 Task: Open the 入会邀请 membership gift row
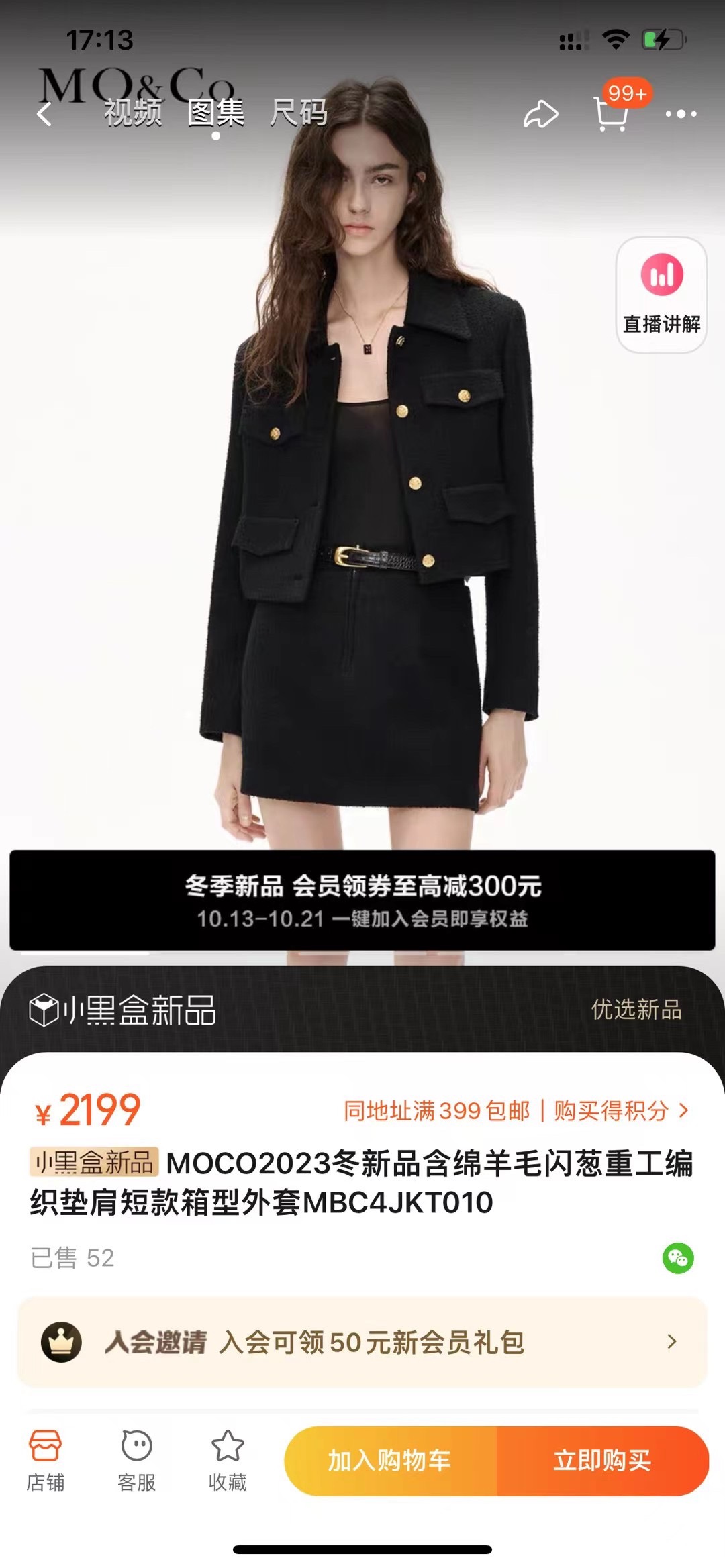[362, 1343]
